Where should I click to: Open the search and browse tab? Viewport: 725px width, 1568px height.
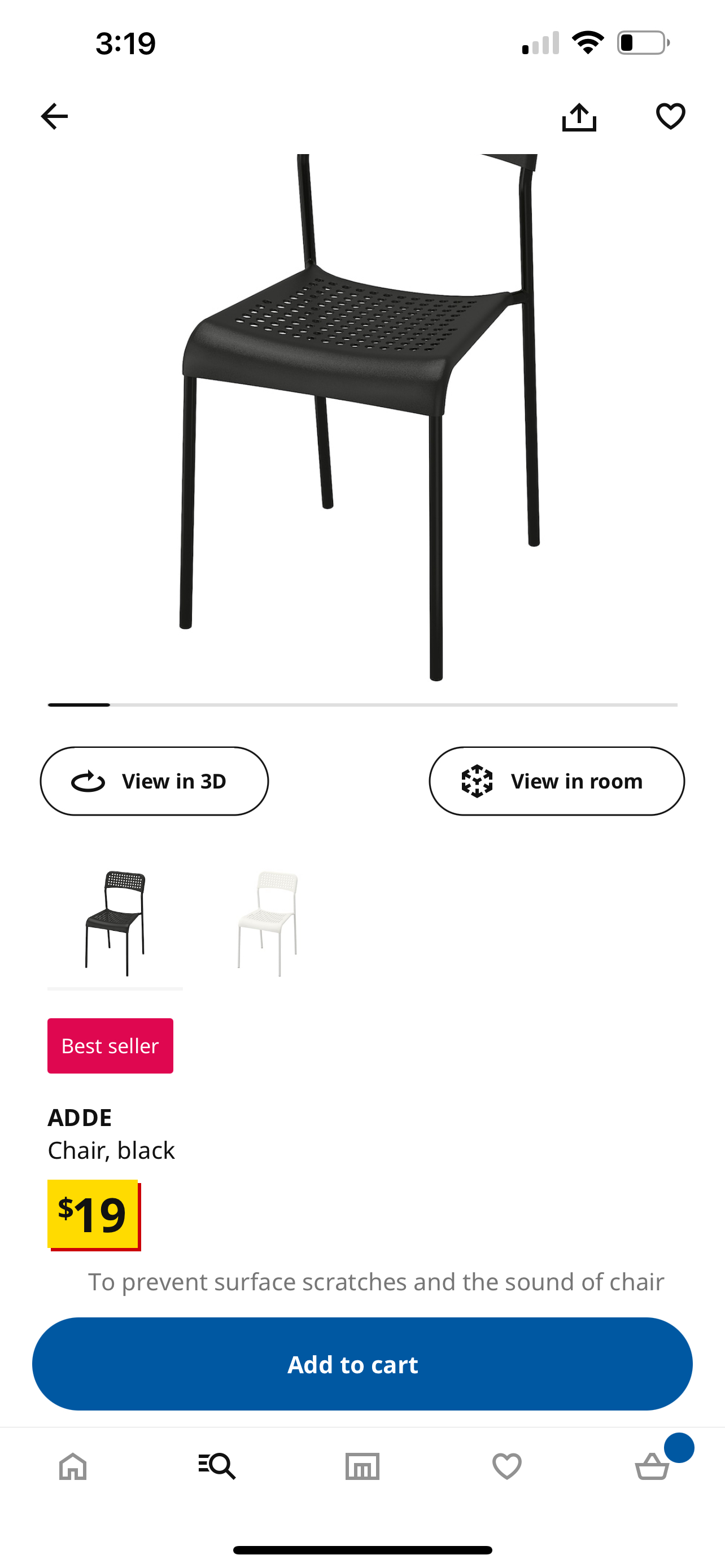(217, 1466)
